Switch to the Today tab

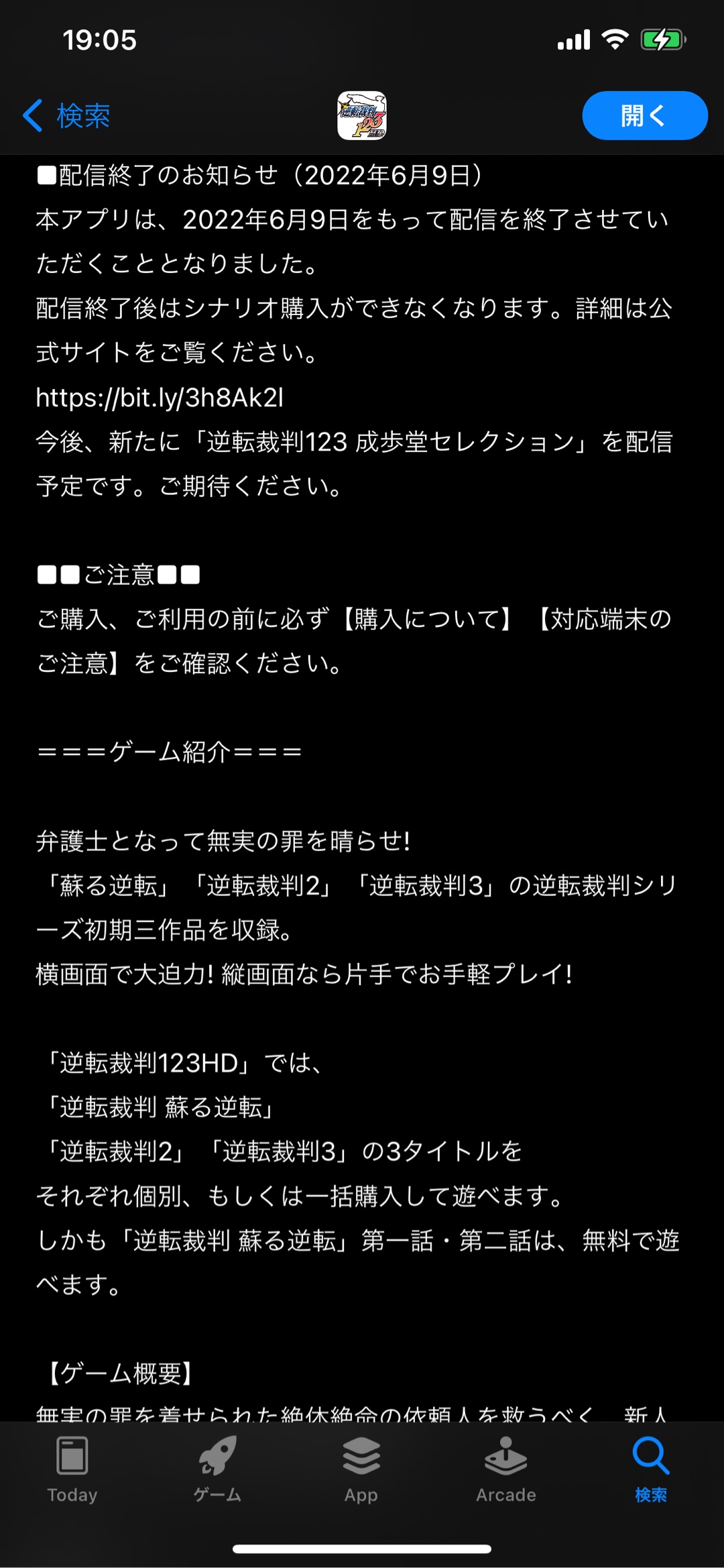tap(72, 1469)
